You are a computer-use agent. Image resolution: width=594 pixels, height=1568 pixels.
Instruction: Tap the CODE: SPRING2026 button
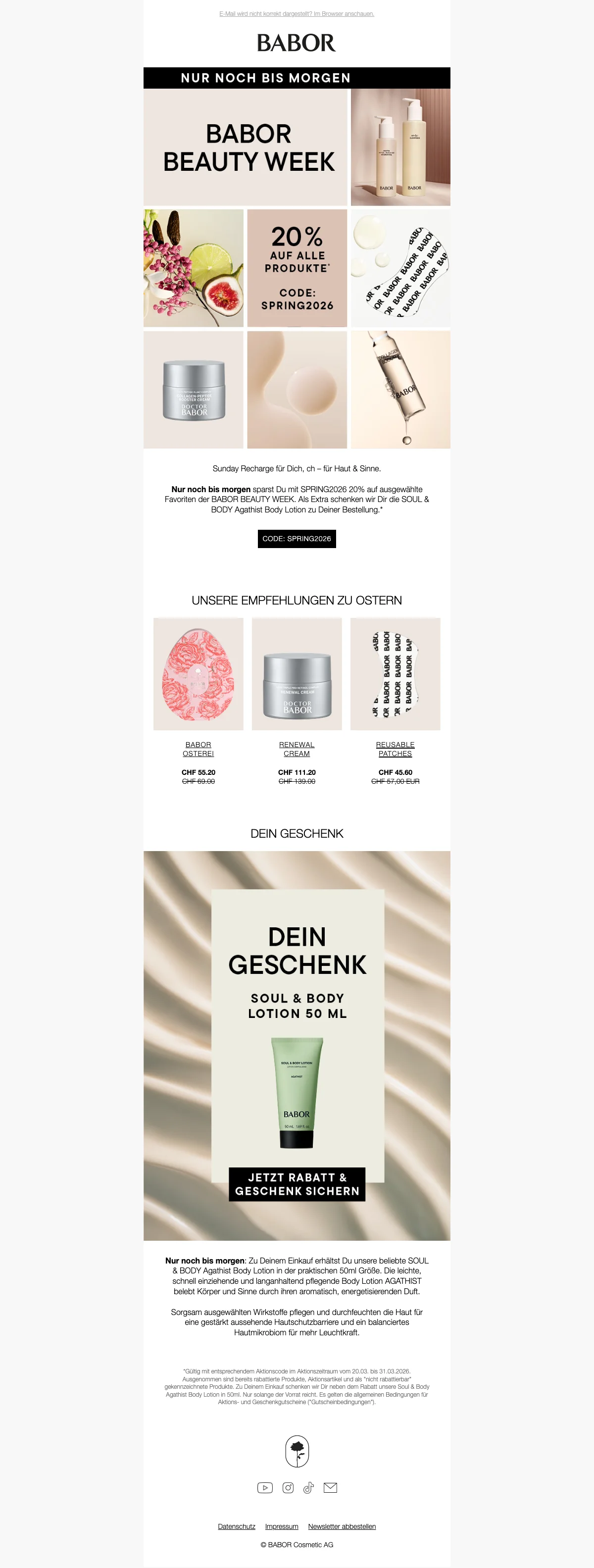coord(297,539)
